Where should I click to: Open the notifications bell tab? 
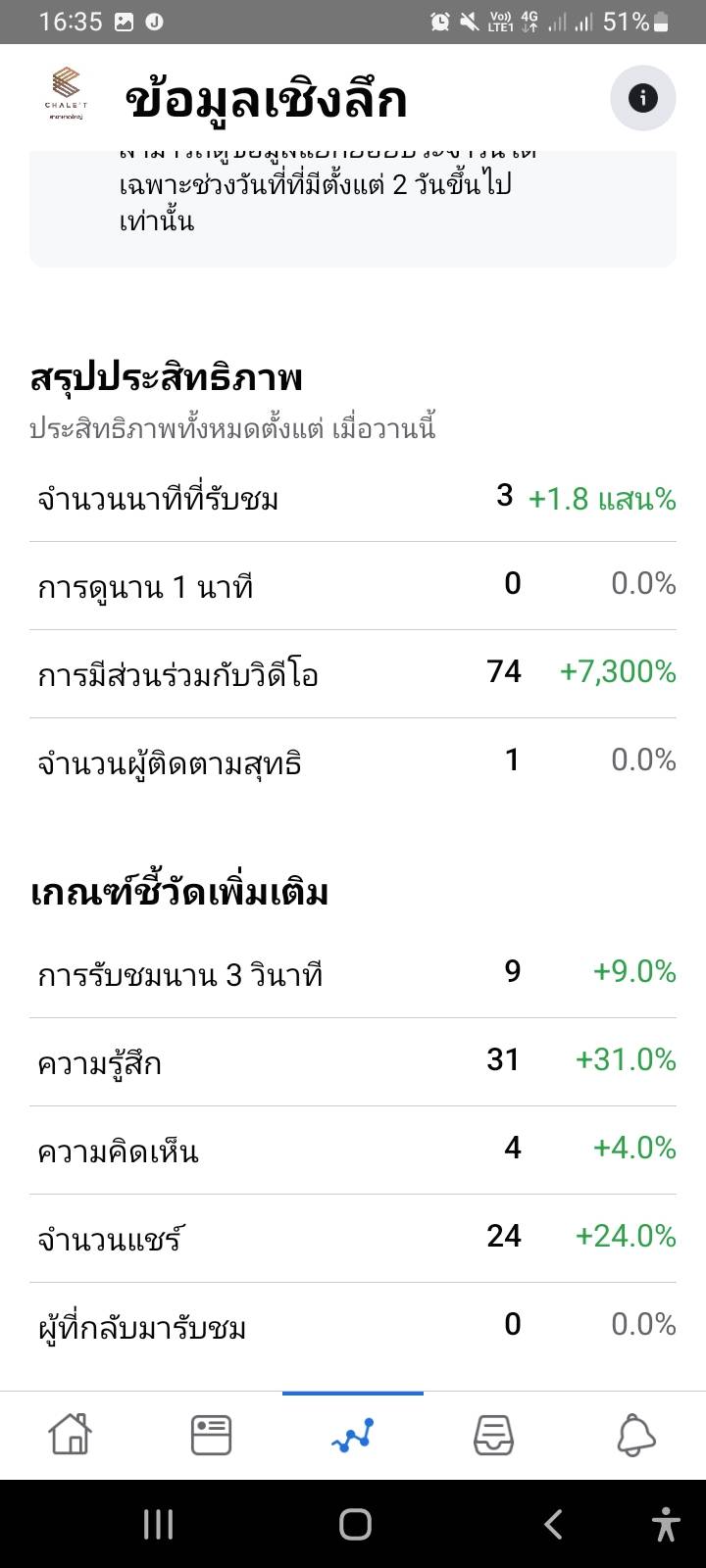point(635,1436)
